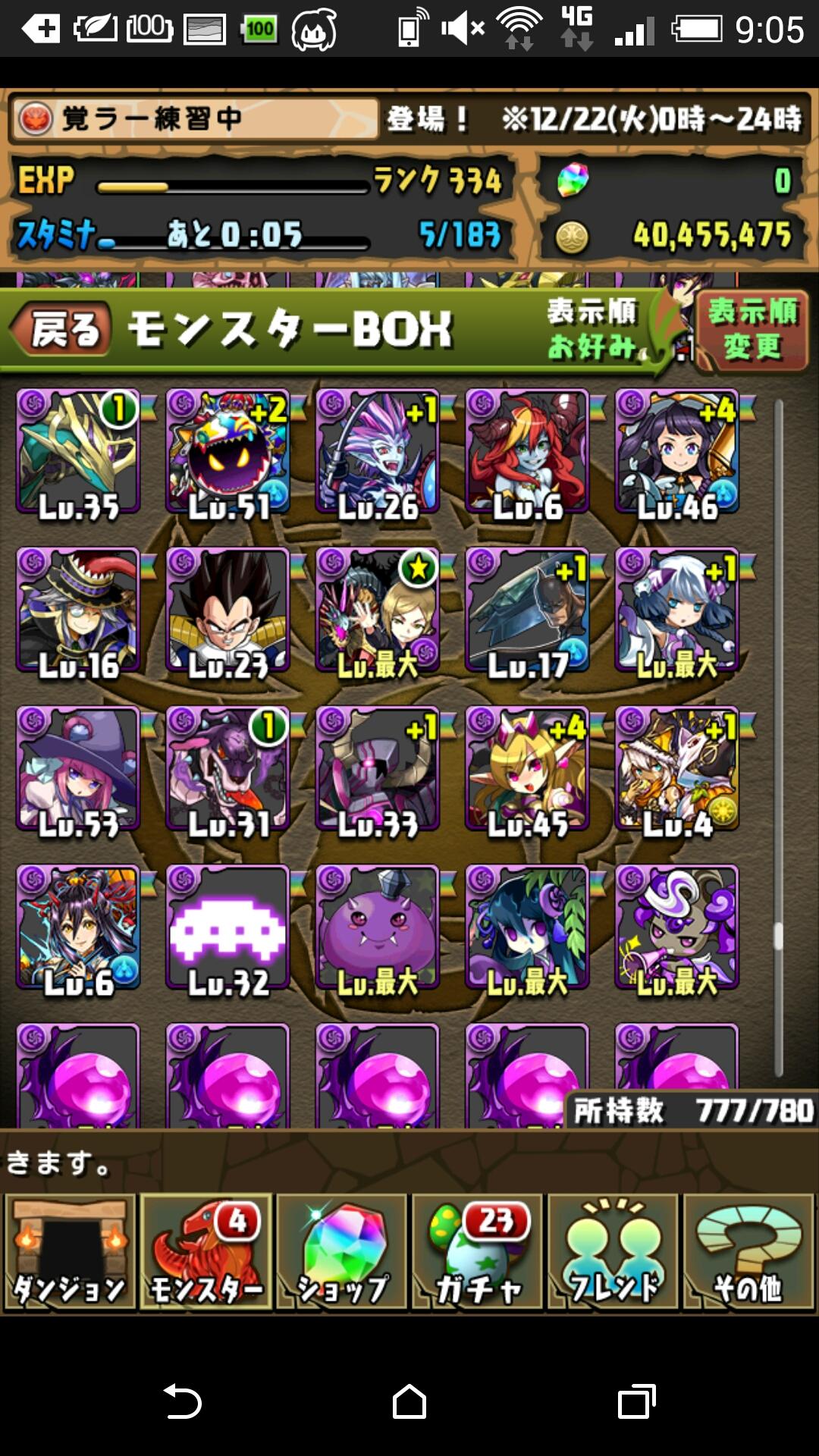The image size is (819, 1456).
Task: Go to the Android home screen
Action: (x=409, y=1401)
